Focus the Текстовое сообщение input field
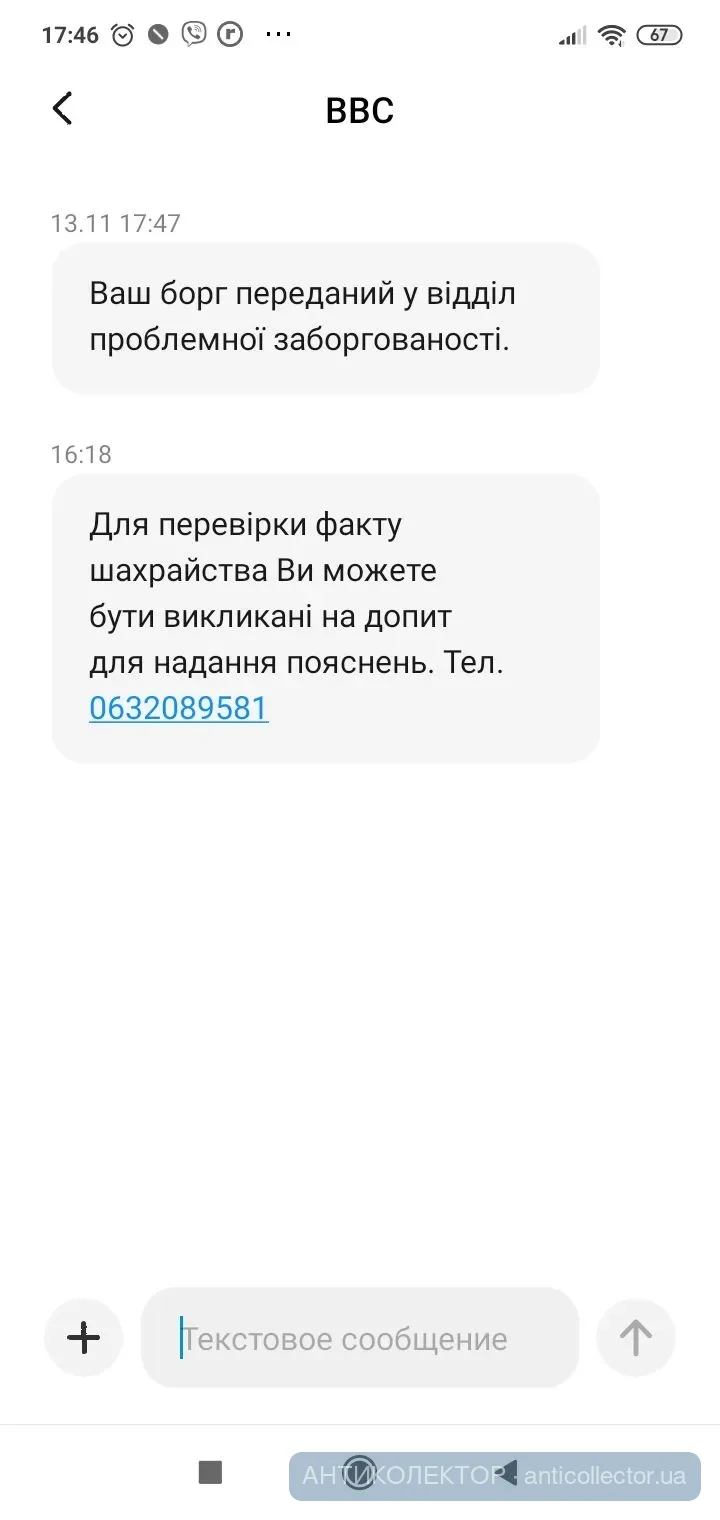The width and height of the screenshot is (720, 1520). point(360,1338)
